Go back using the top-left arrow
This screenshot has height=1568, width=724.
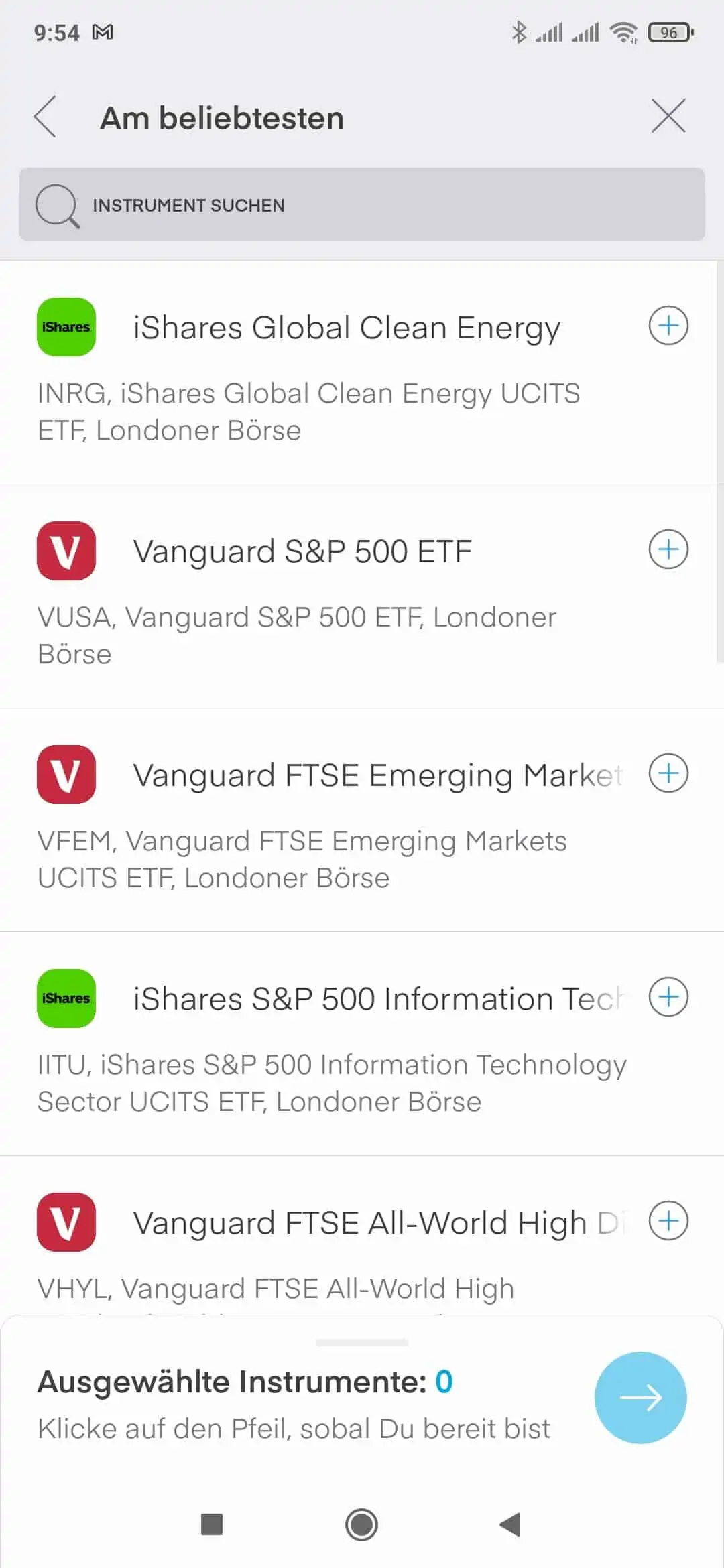[x=45, y=117]
